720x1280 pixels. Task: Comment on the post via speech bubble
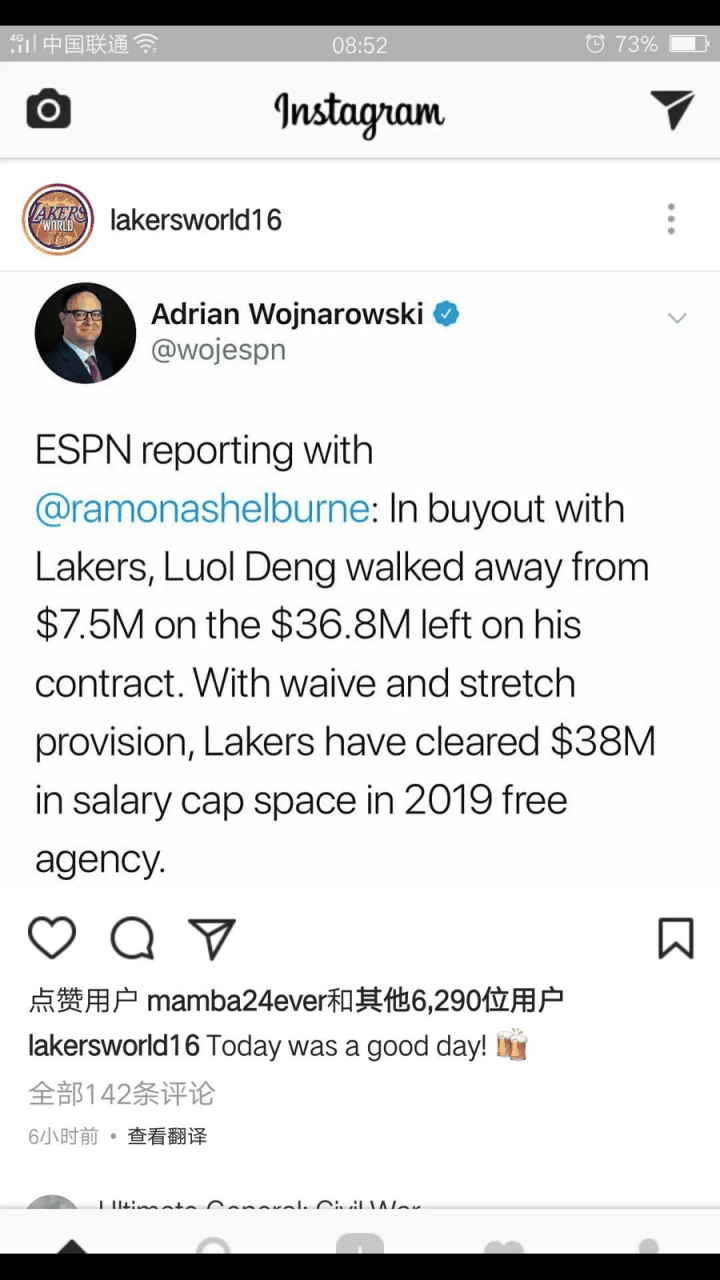132,939
